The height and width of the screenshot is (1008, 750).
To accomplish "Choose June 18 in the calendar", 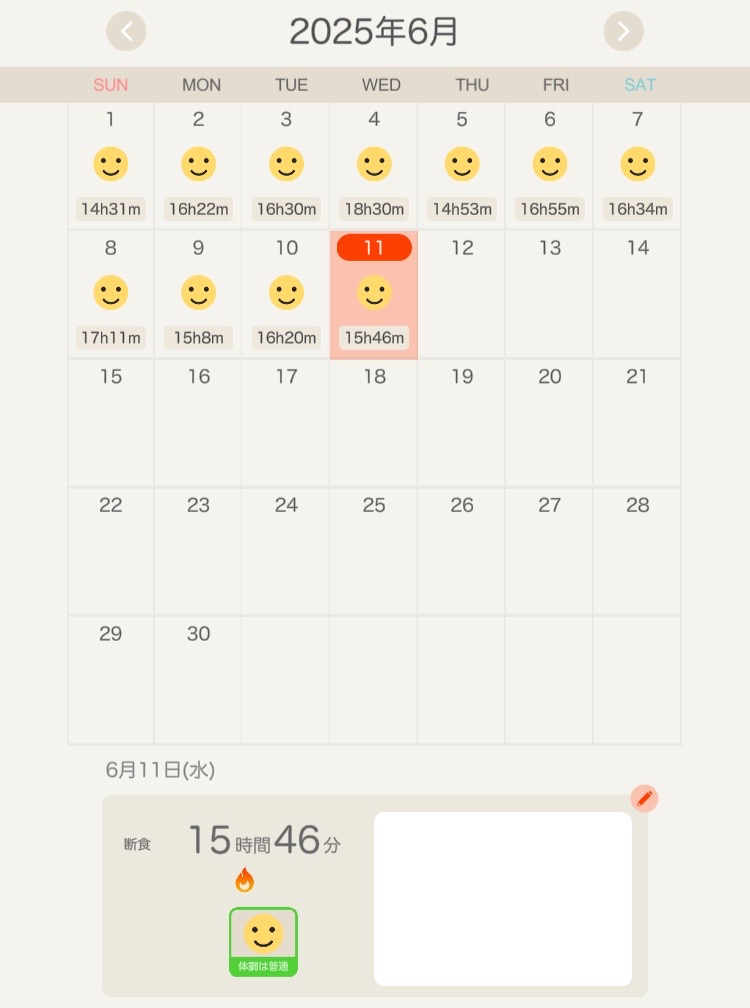I will coord(374,422).
